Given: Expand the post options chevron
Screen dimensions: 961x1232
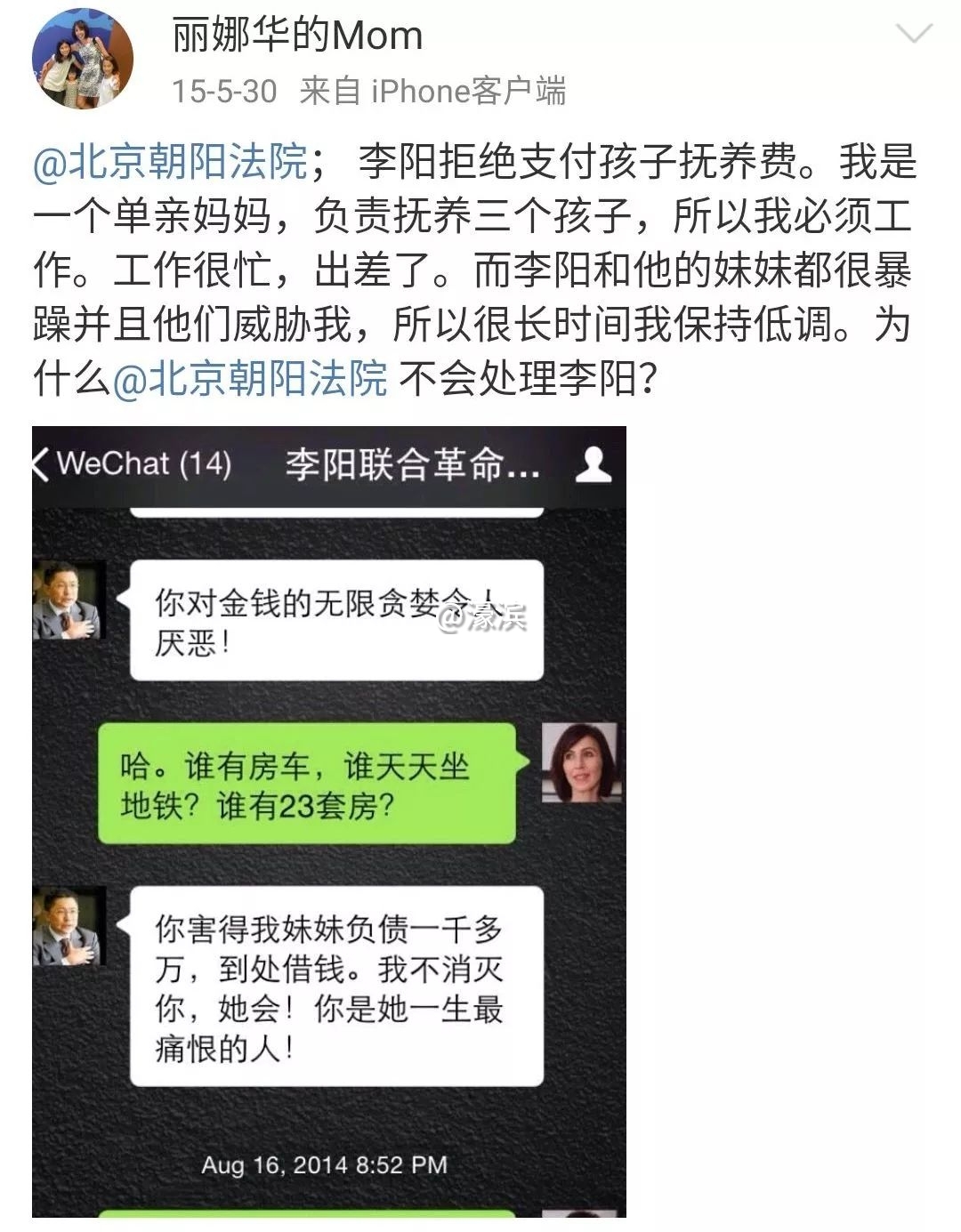Looking at the screenshot, I should click(914, 36).
